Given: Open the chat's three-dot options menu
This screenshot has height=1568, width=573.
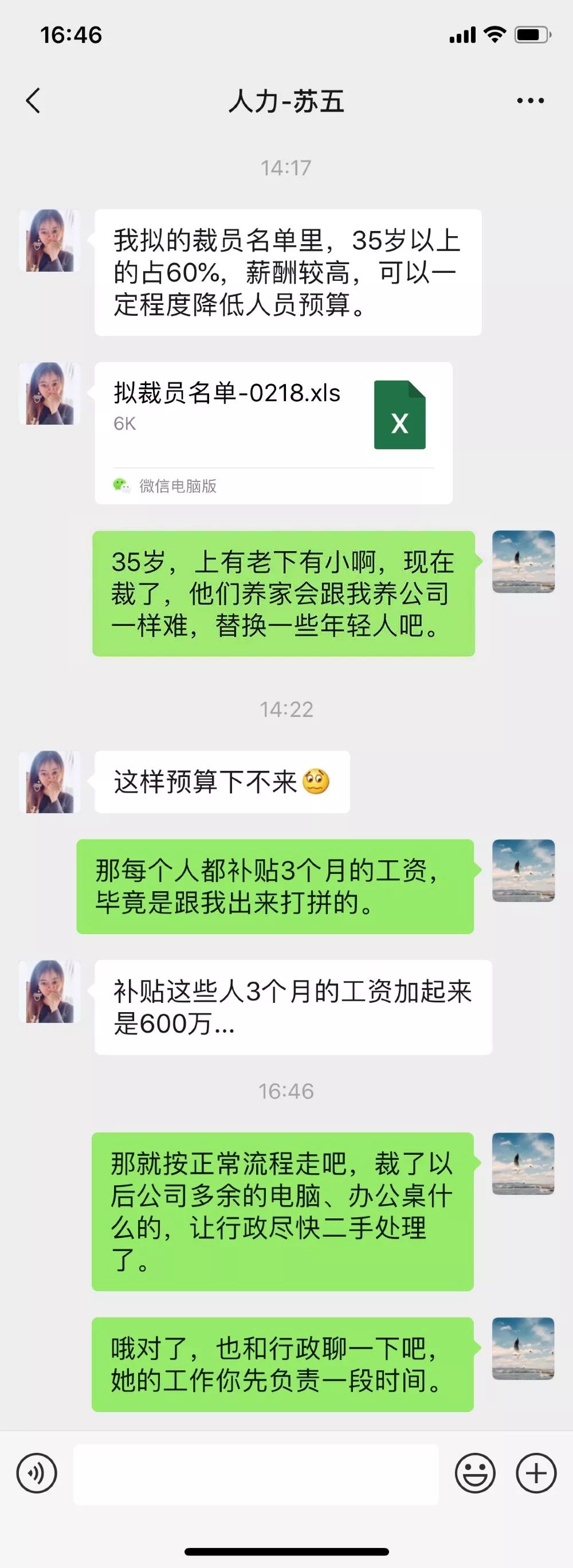Looking at the screenshot, I should point(530,101).
